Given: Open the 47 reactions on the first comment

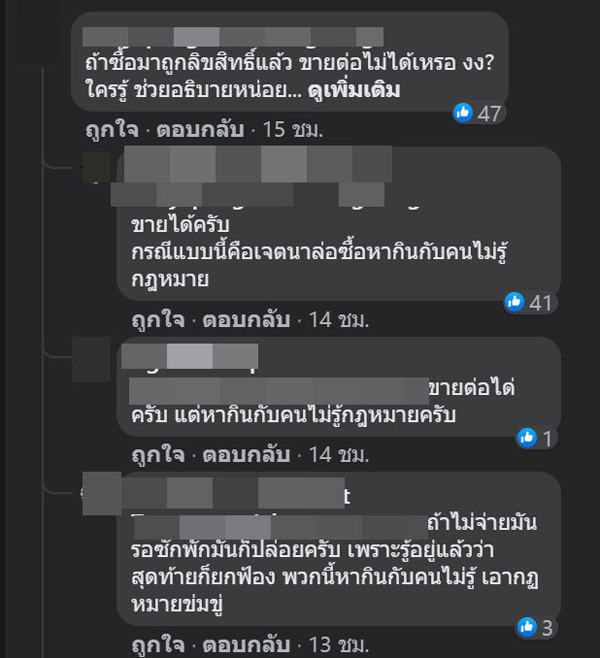Looking at the screenshot, I should click(x=477, y=113).
